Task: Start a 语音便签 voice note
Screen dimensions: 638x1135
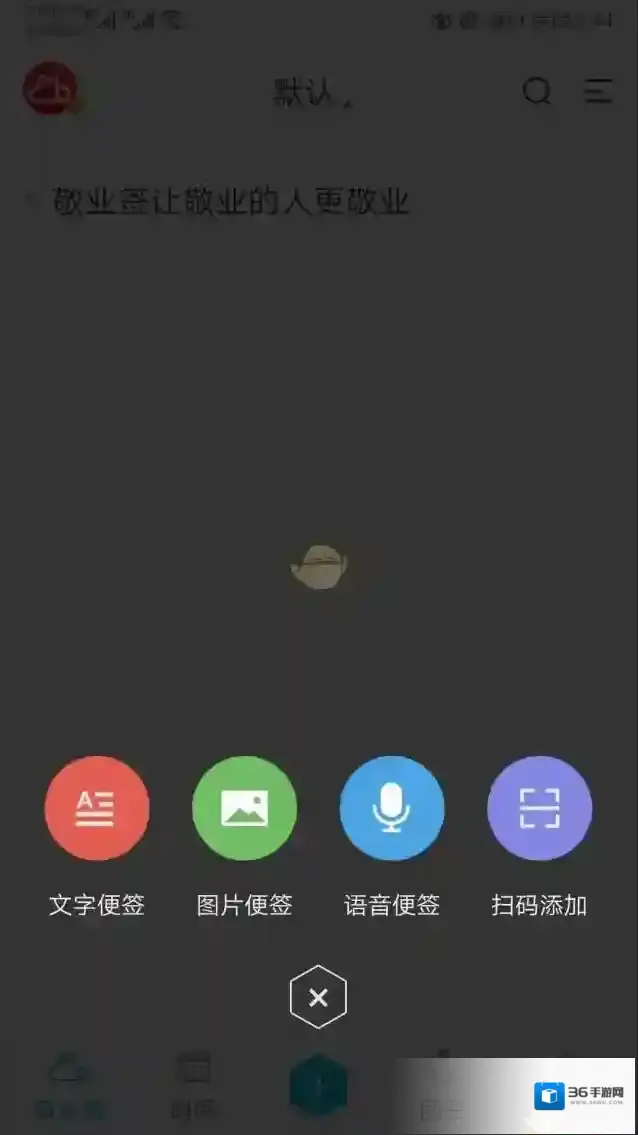Action: click(392, 808)
